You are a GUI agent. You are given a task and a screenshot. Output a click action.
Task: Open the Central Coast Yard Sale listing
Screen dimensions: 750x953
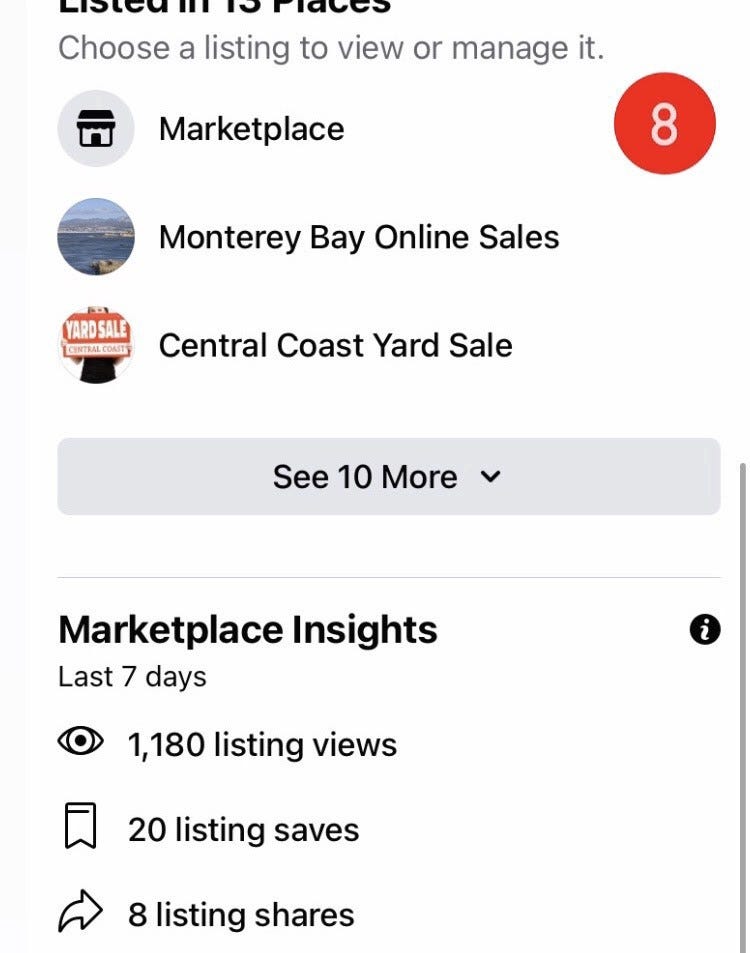(389, 345)
